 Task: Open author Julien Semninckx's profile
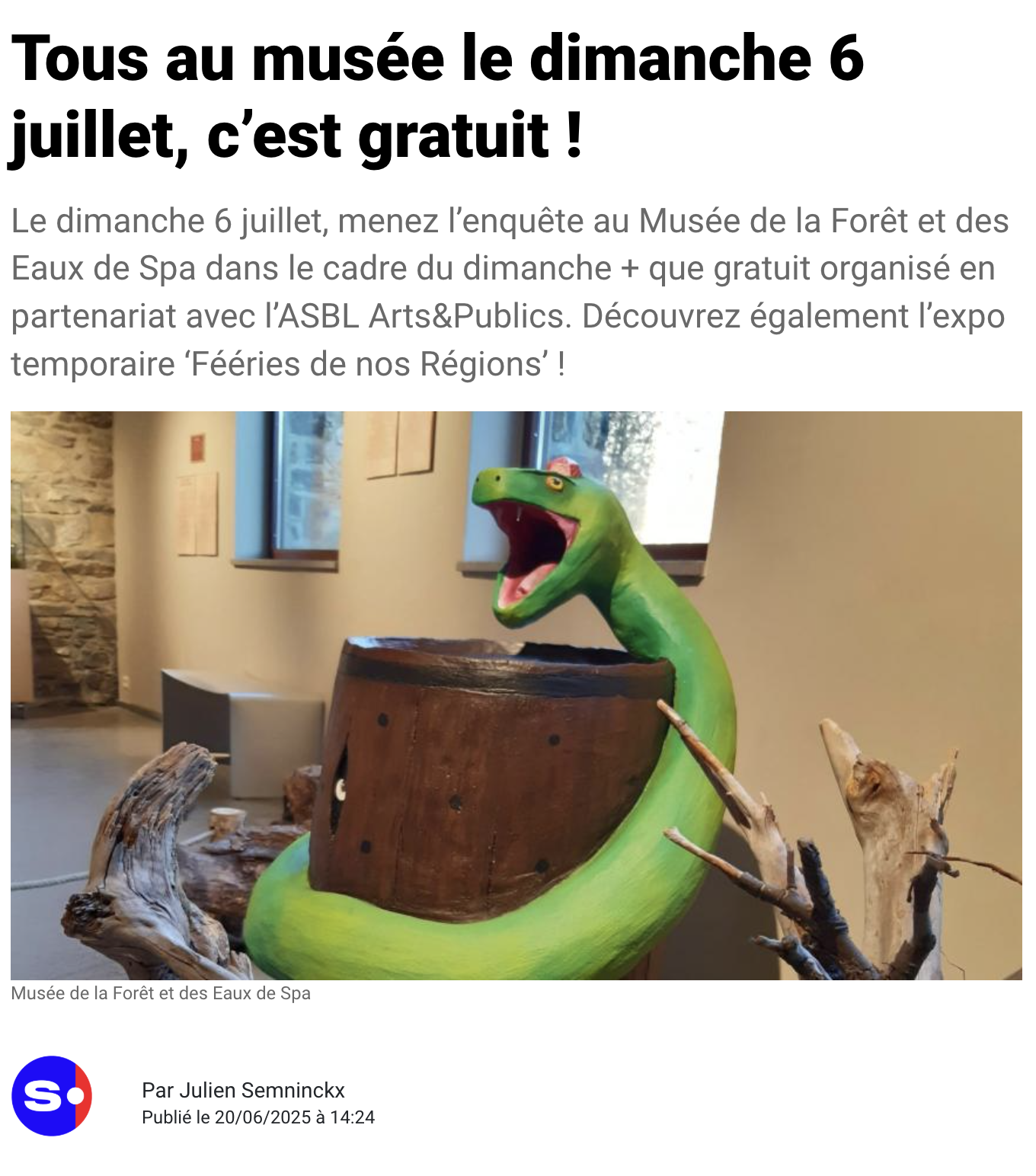pos(261,1090)
